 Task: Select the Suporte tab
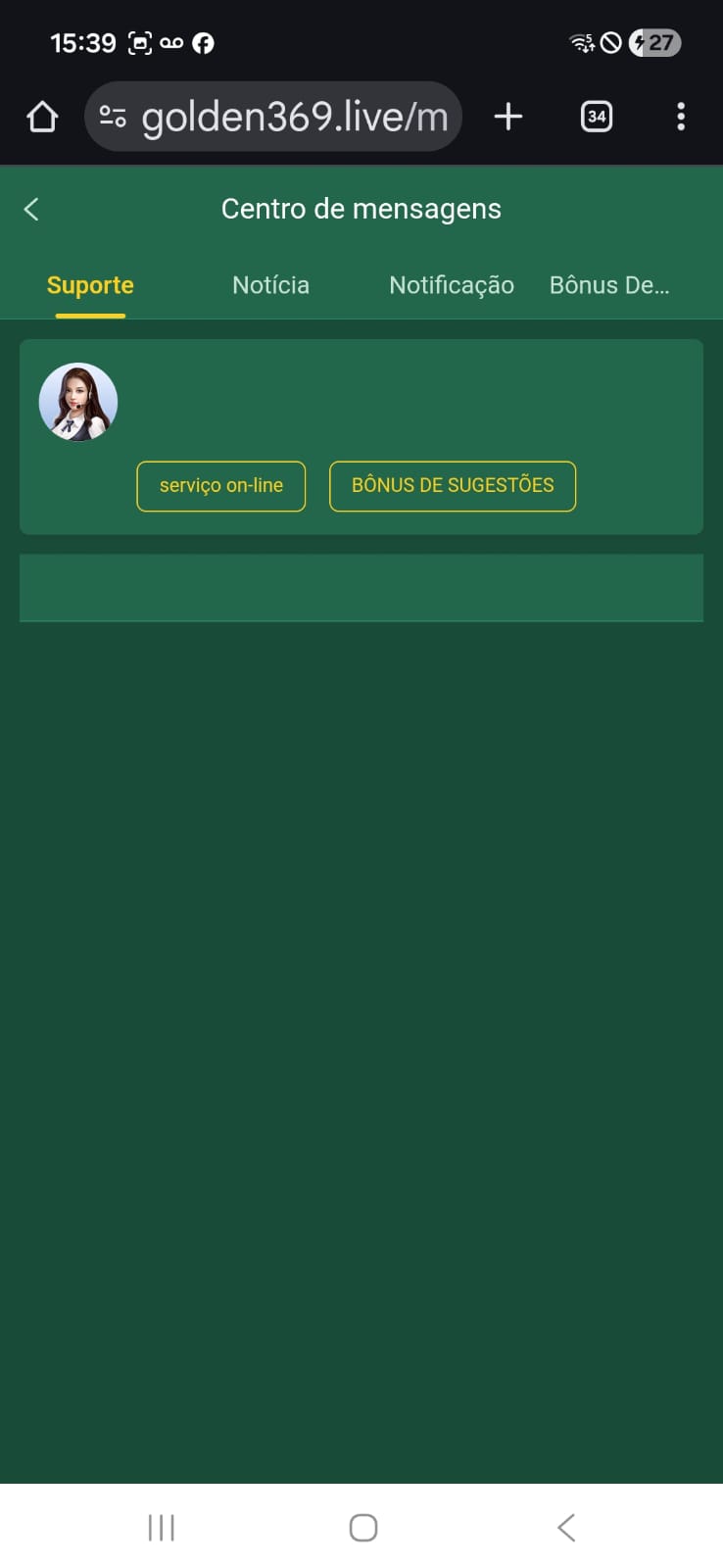pyautogui.click(x=90, y=285)
